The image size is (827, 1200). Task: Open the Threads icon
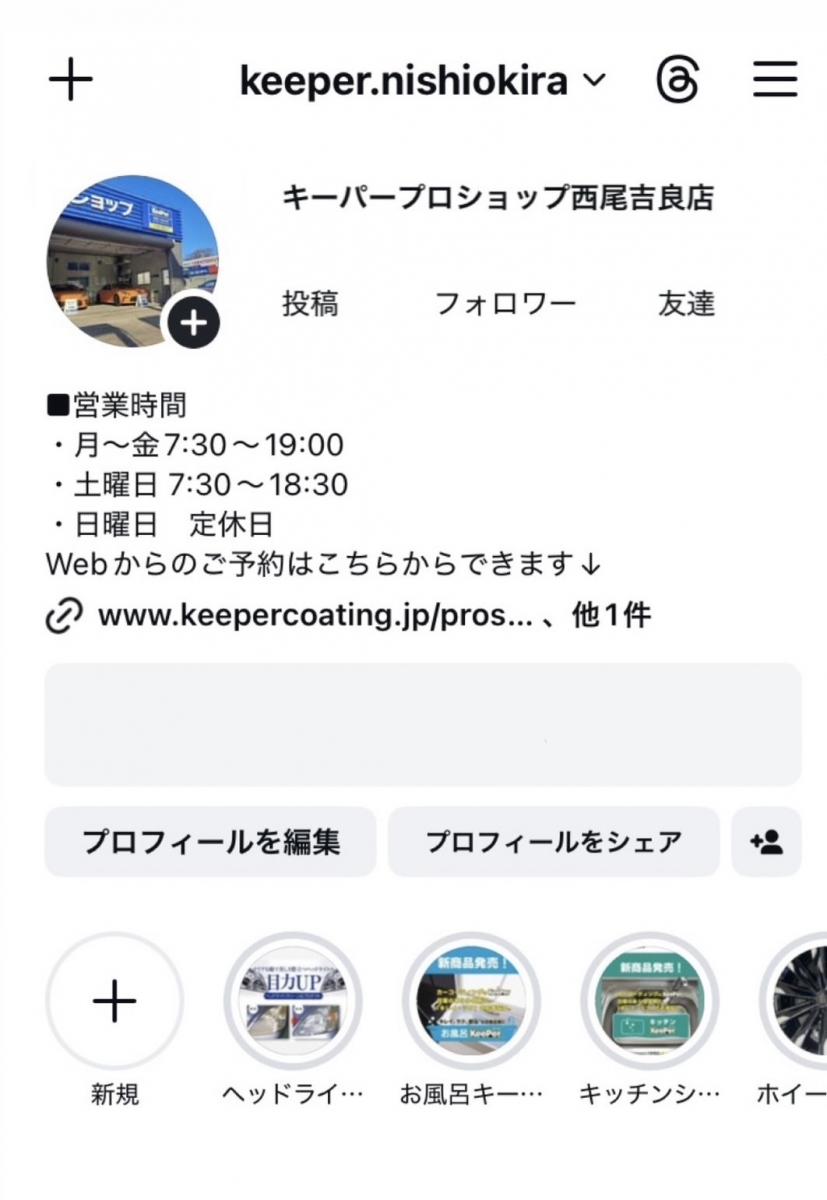(678, 80)
